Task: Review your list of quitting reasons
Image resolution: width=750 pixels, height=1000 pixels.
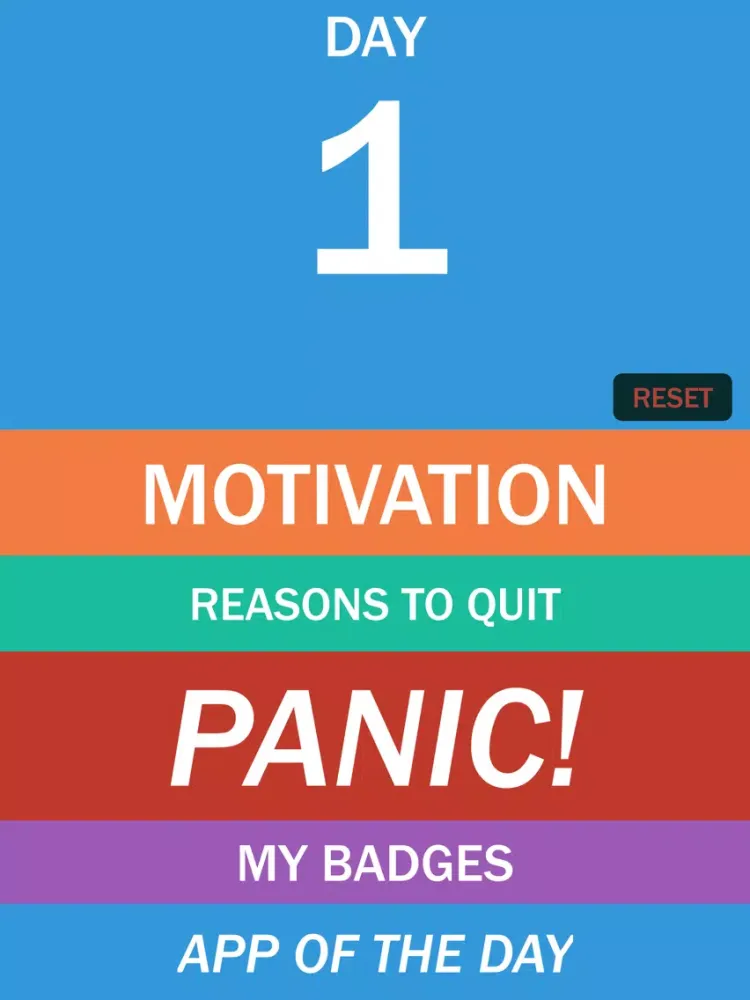Action: click(x=375, y=601)
